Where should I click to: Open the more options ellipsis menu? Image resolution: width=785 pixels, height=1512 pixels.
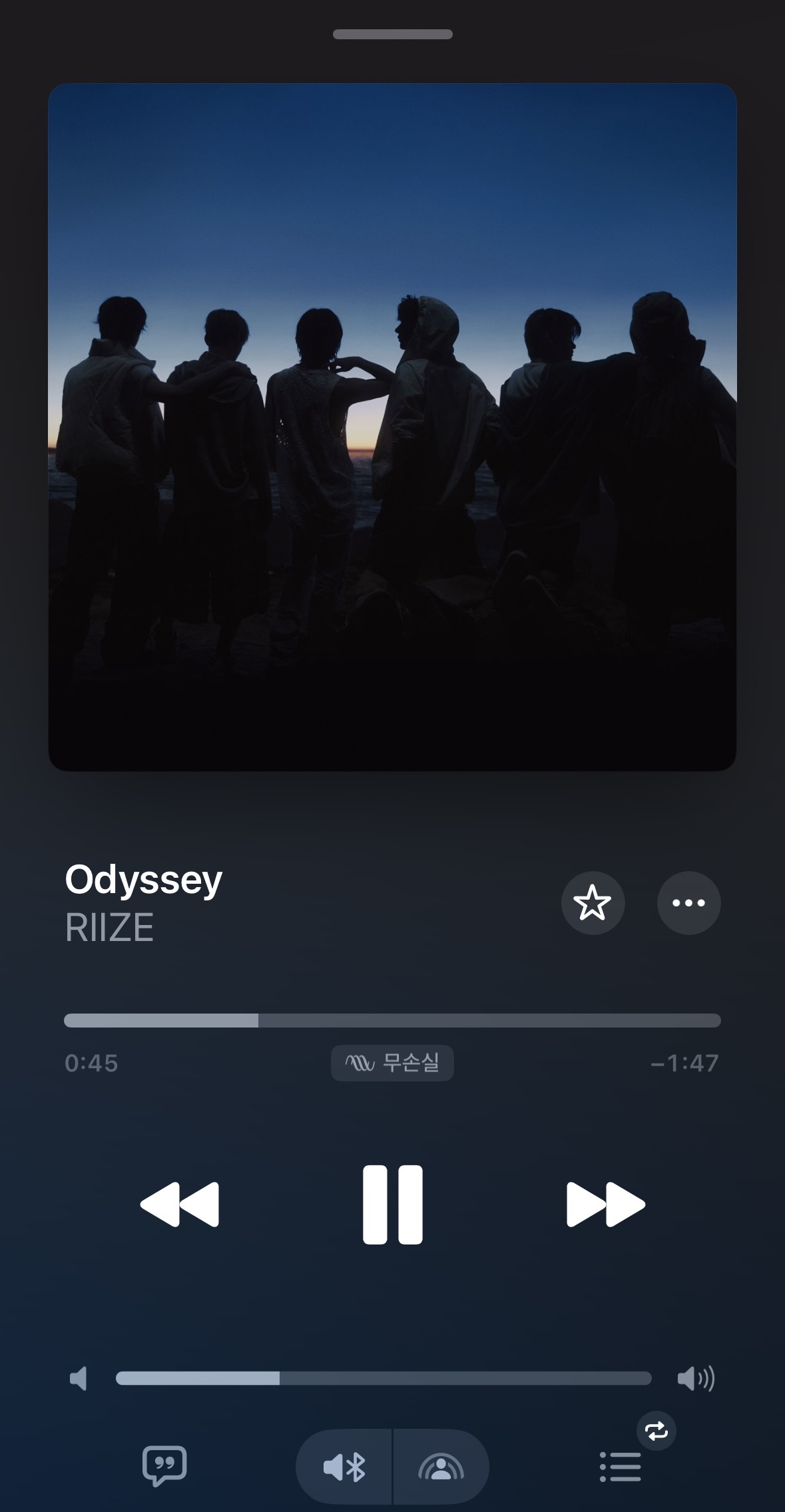pos(688,903)
